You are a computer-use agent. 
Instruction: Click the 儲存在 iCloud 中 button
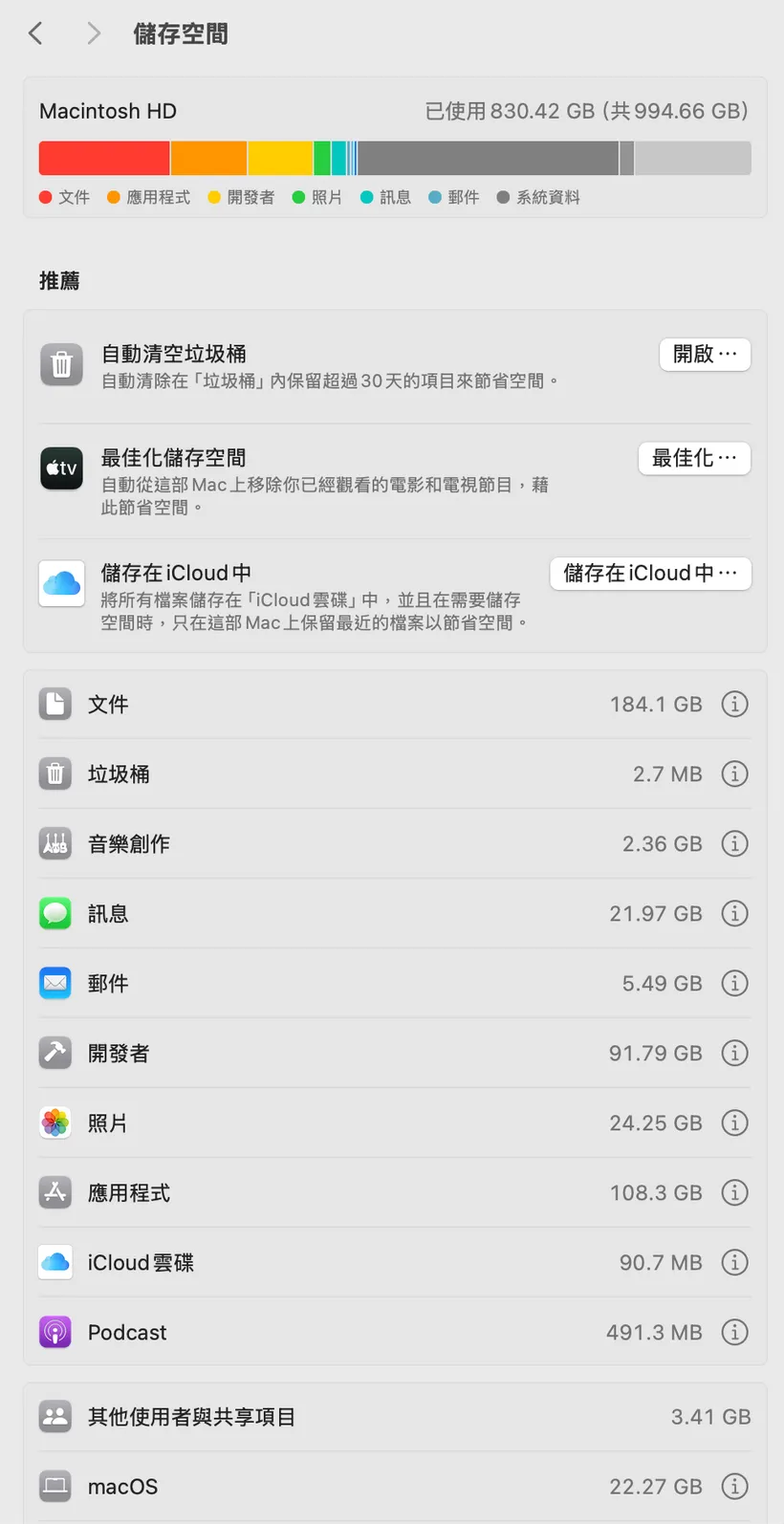click(x=650, y=574)
